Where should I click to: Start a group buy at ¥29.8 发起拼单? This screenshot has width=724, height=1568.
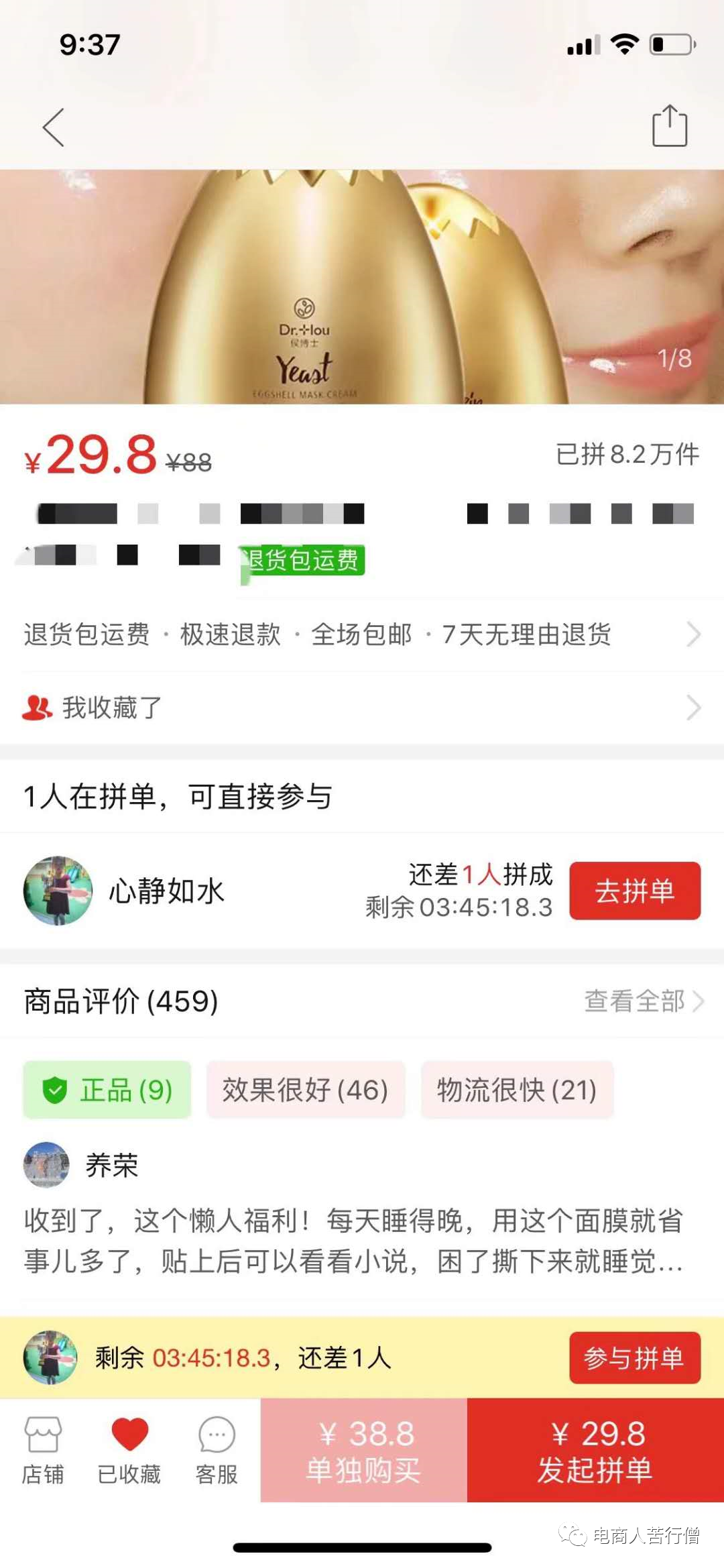coord(595,1450)
